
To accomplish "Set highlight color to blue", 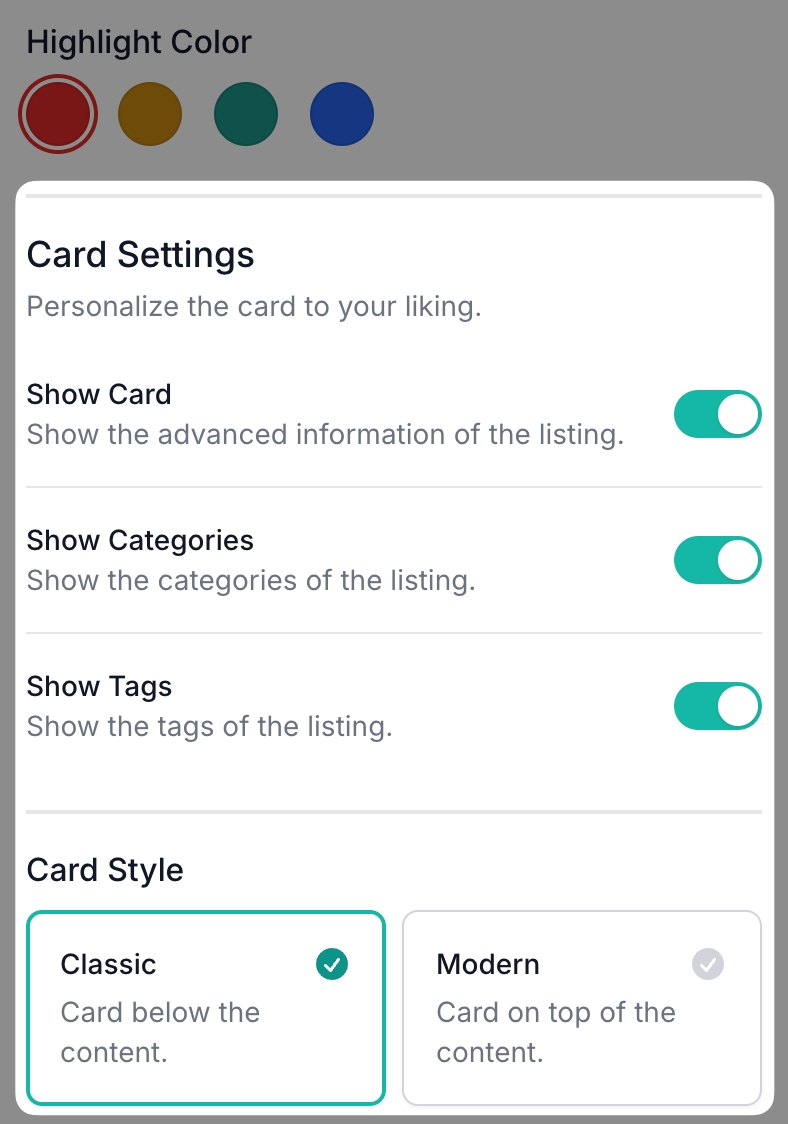I will click(342, 114).
